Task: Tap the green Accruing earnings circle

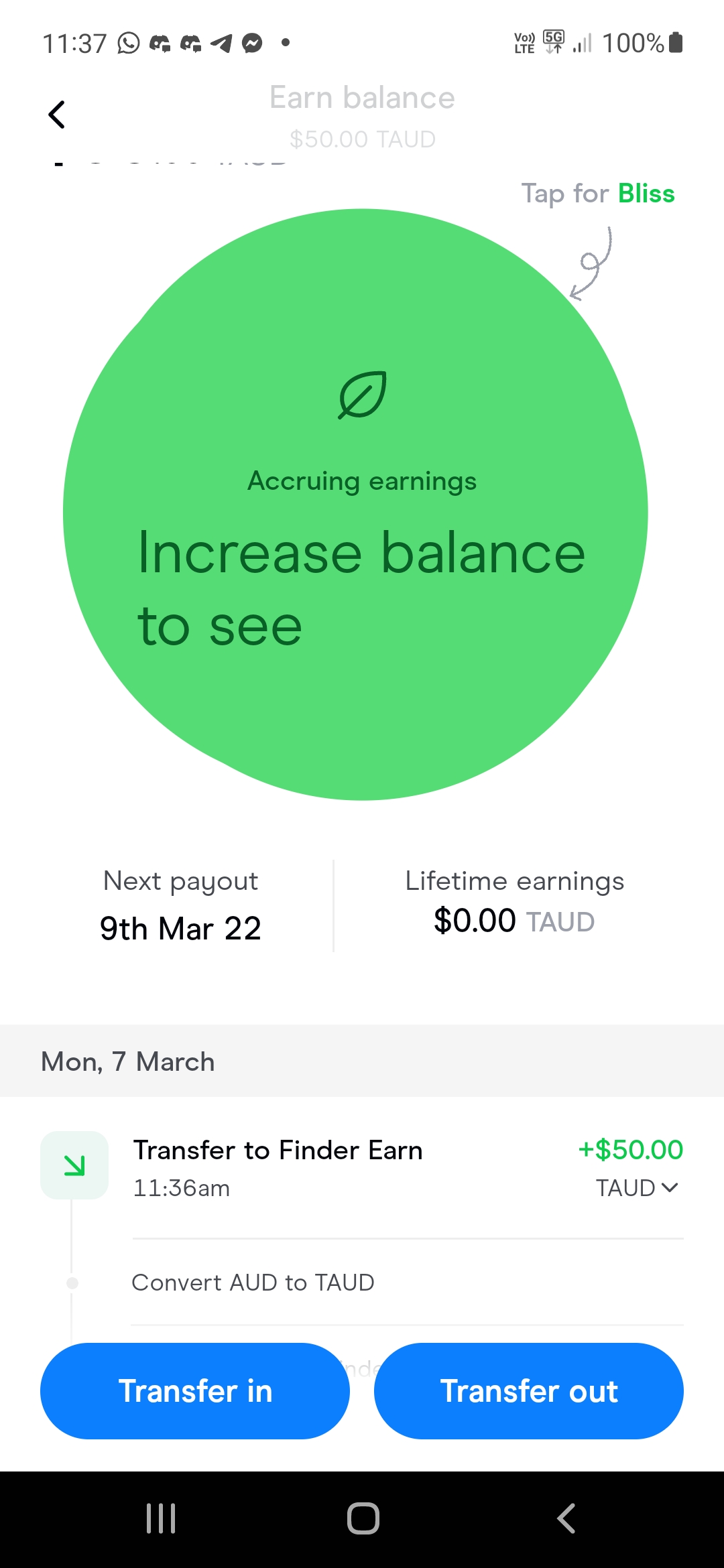Action: coord(355,505)
